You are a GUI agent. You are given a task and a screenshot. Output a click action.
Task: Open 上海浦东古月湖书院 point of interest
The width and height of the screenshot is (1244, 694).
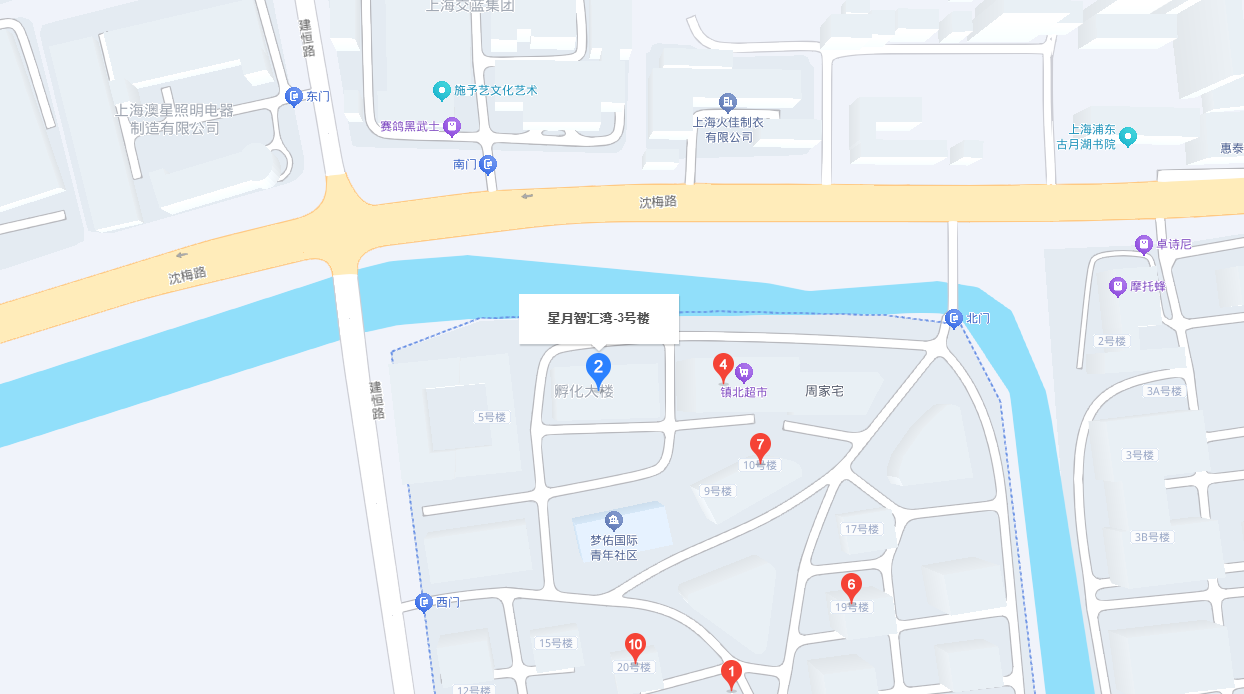click(x=1128, y=136)
